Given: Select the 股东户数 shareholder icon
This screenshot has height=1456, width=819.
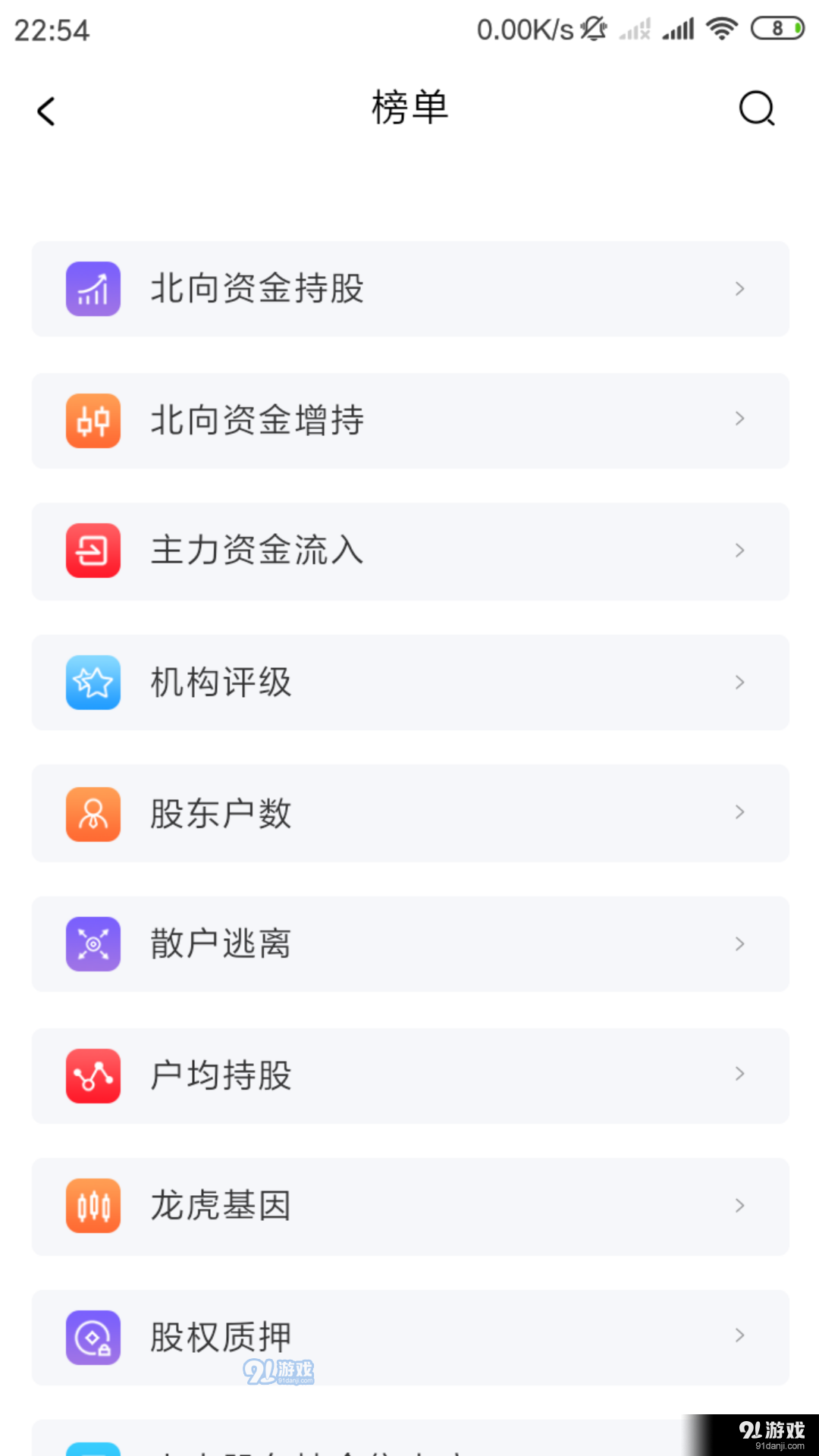Looking at the screenshot, I should (x=93, y=813).
